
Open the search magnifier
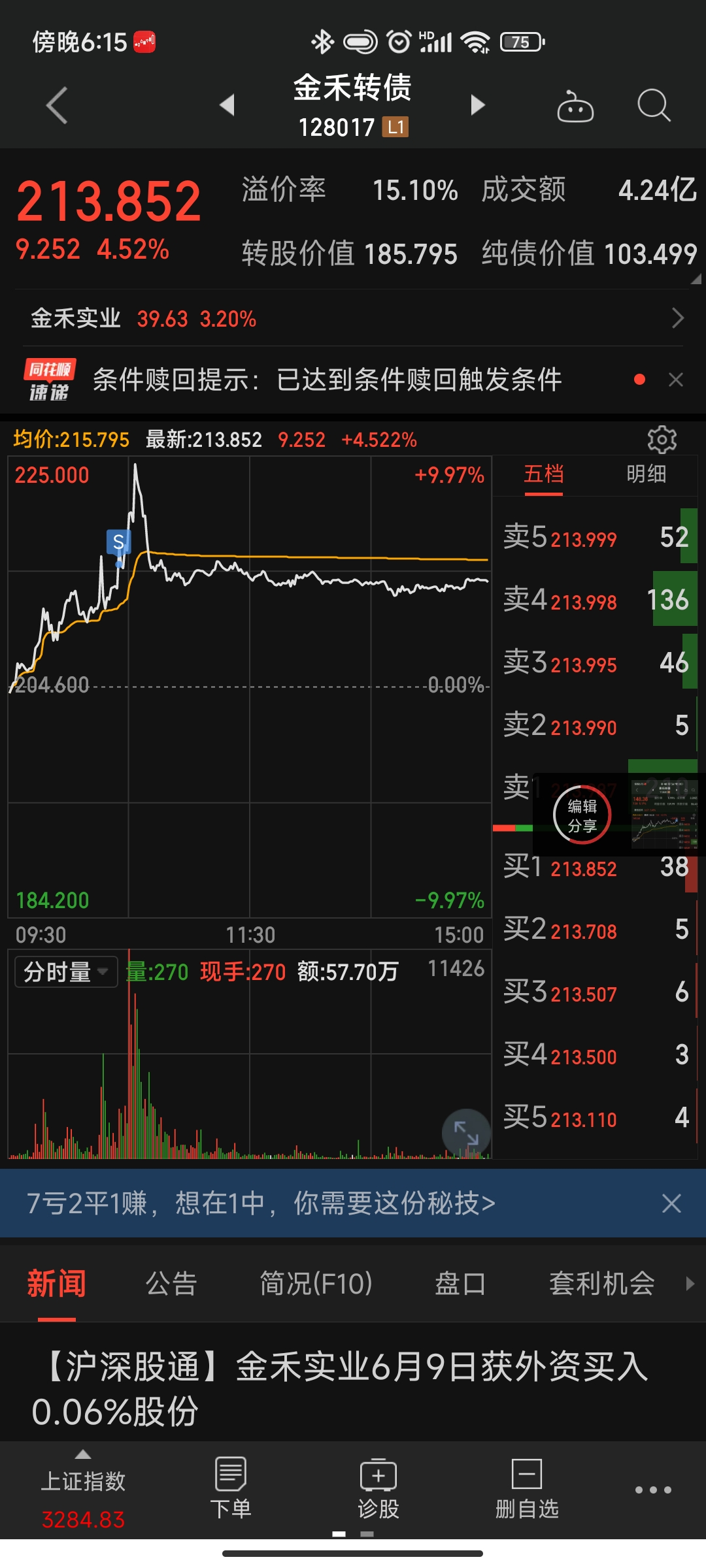(x=654, y=105)
